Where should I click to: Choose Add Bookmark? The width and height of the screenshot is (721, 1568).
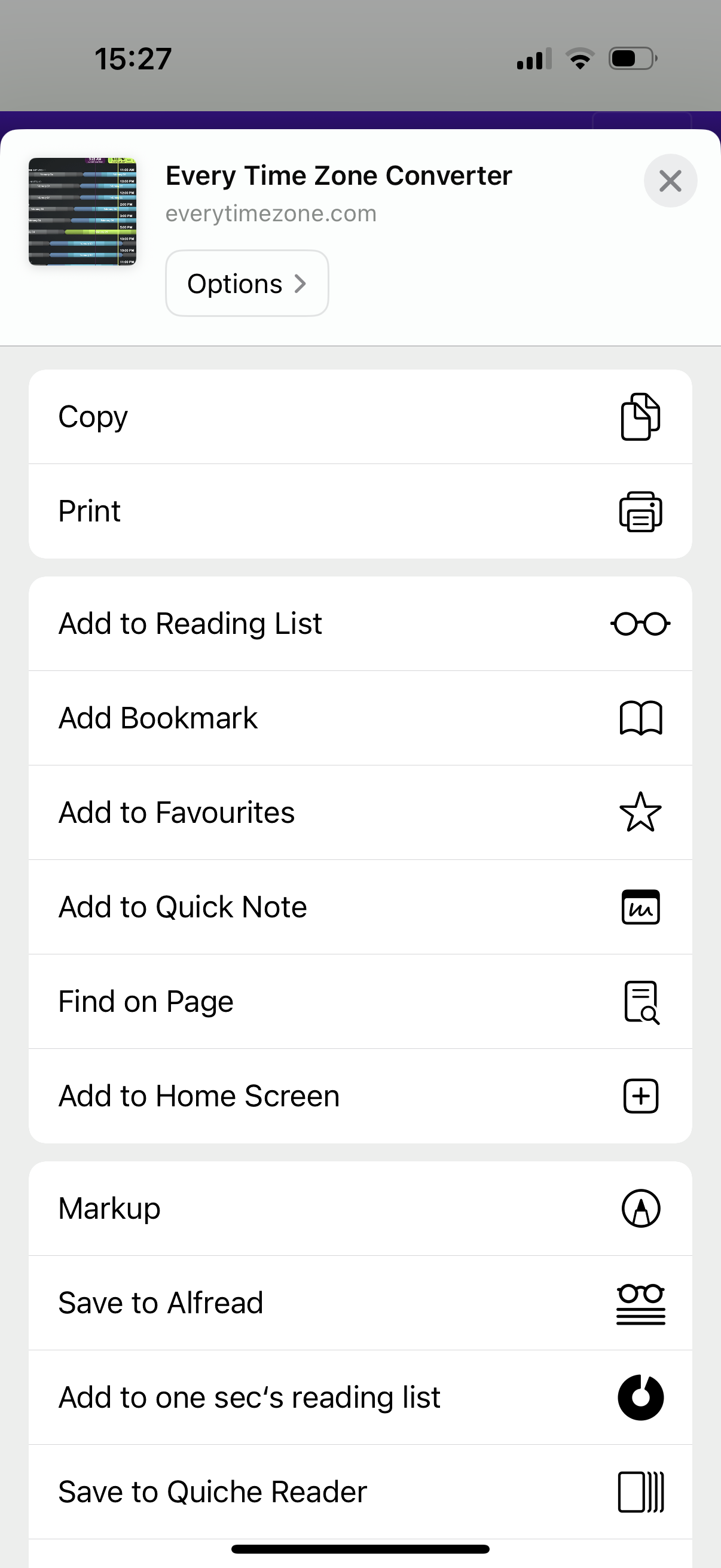(360, 718)
